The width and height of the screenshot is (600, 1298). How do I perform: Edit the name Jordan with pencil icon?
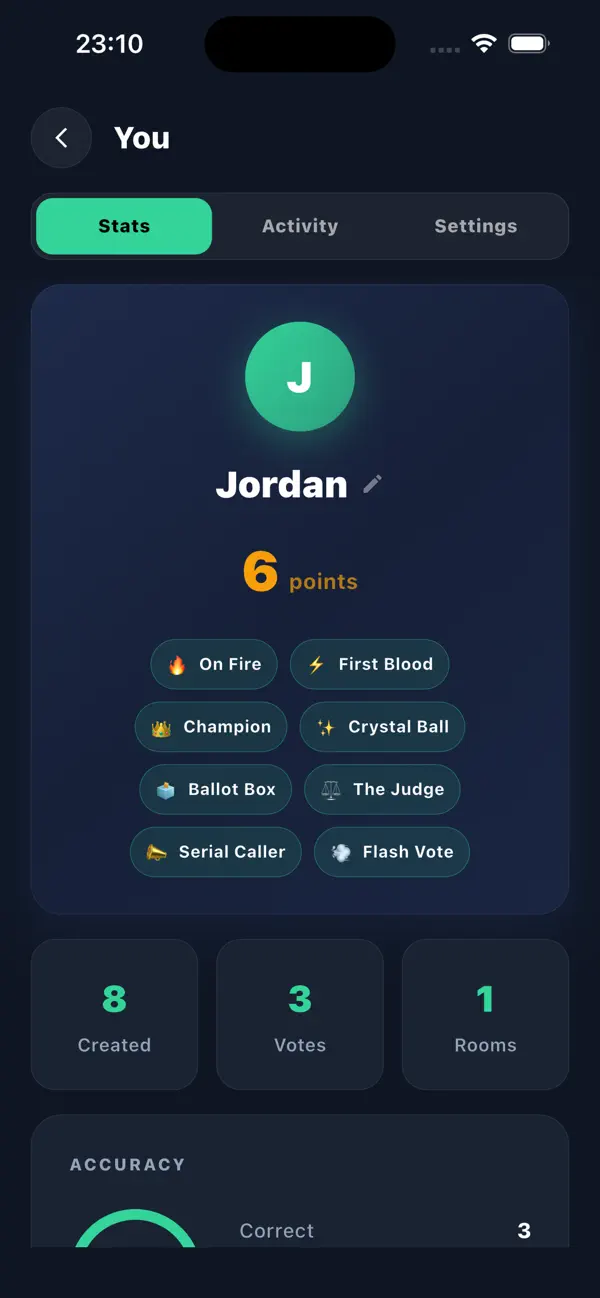(x=373, y=484)
